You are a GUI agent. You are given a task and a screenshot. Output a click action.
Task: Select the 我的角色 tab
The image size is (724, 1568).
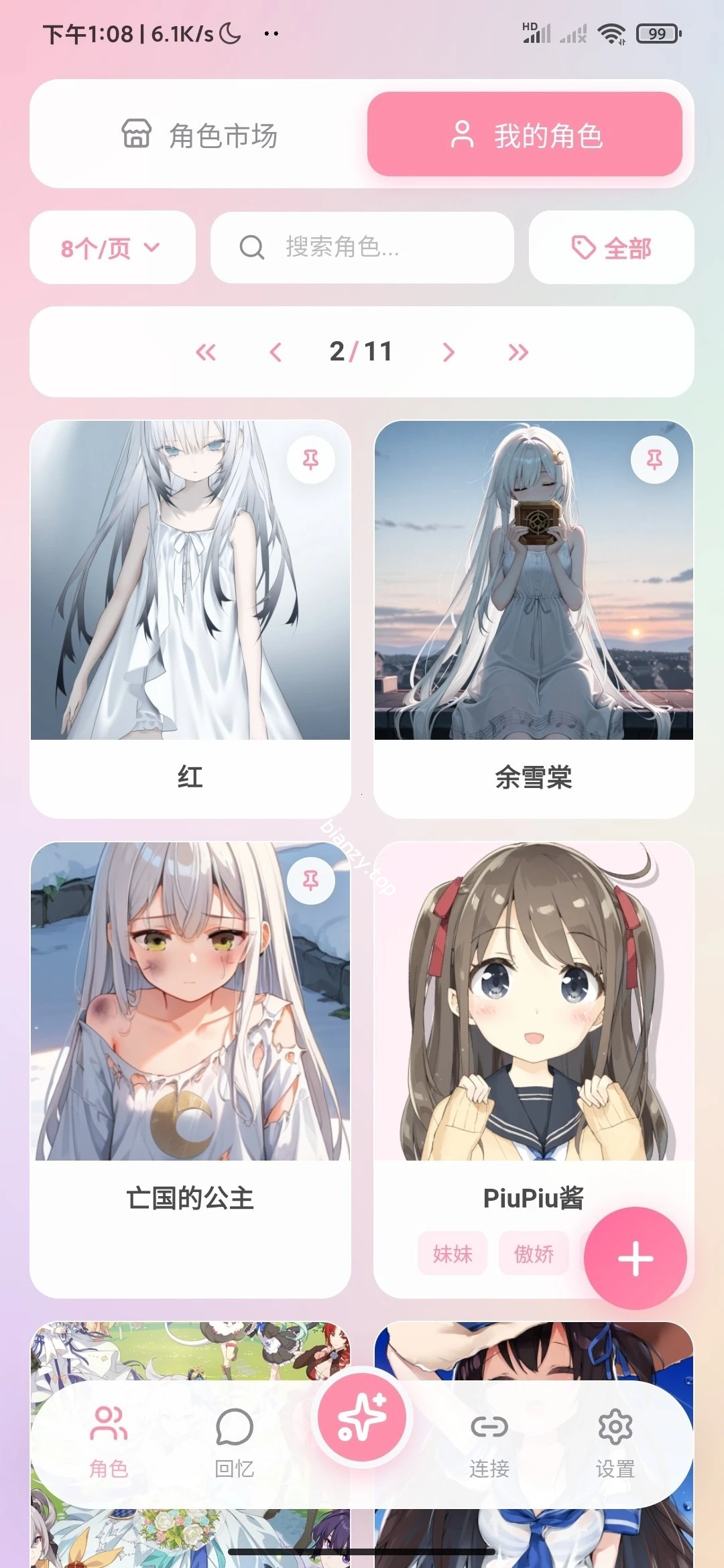click(x=525, y=135)
